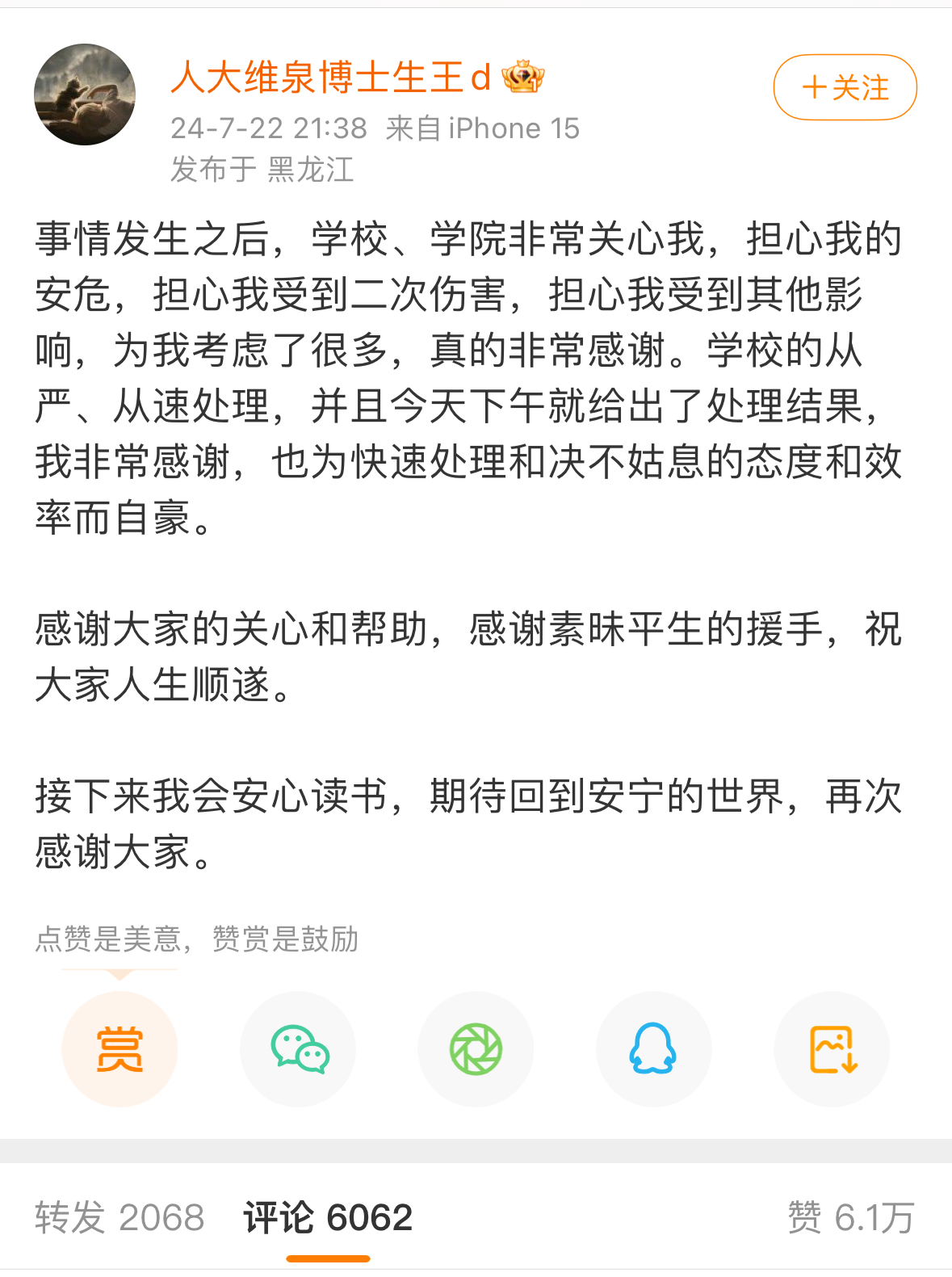Tap the 赏 reward button
Image resolution: width=952 pixels, height=1277 pixels.
tap(120, 1048)
